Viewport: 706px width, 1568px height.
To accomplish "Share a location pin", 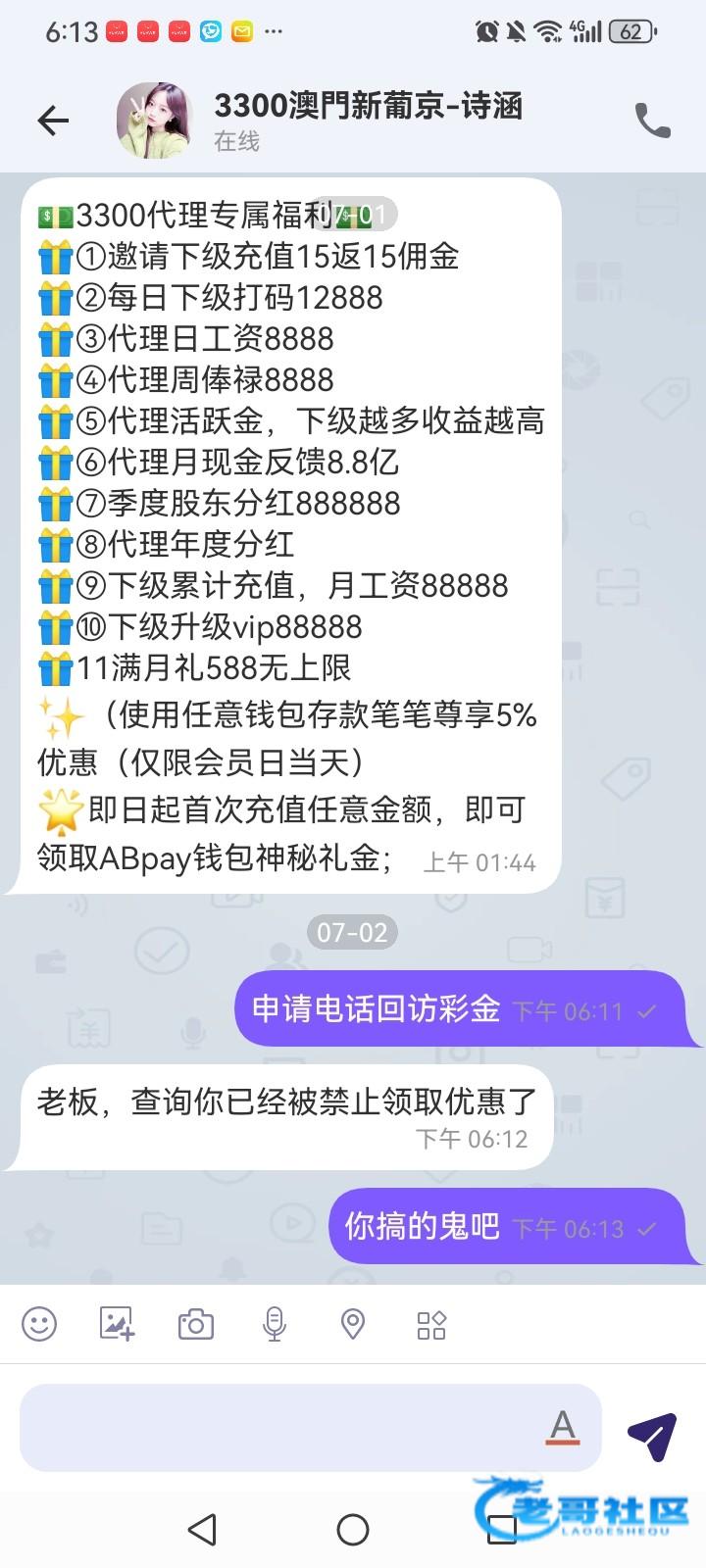I will click(353, 1324).
